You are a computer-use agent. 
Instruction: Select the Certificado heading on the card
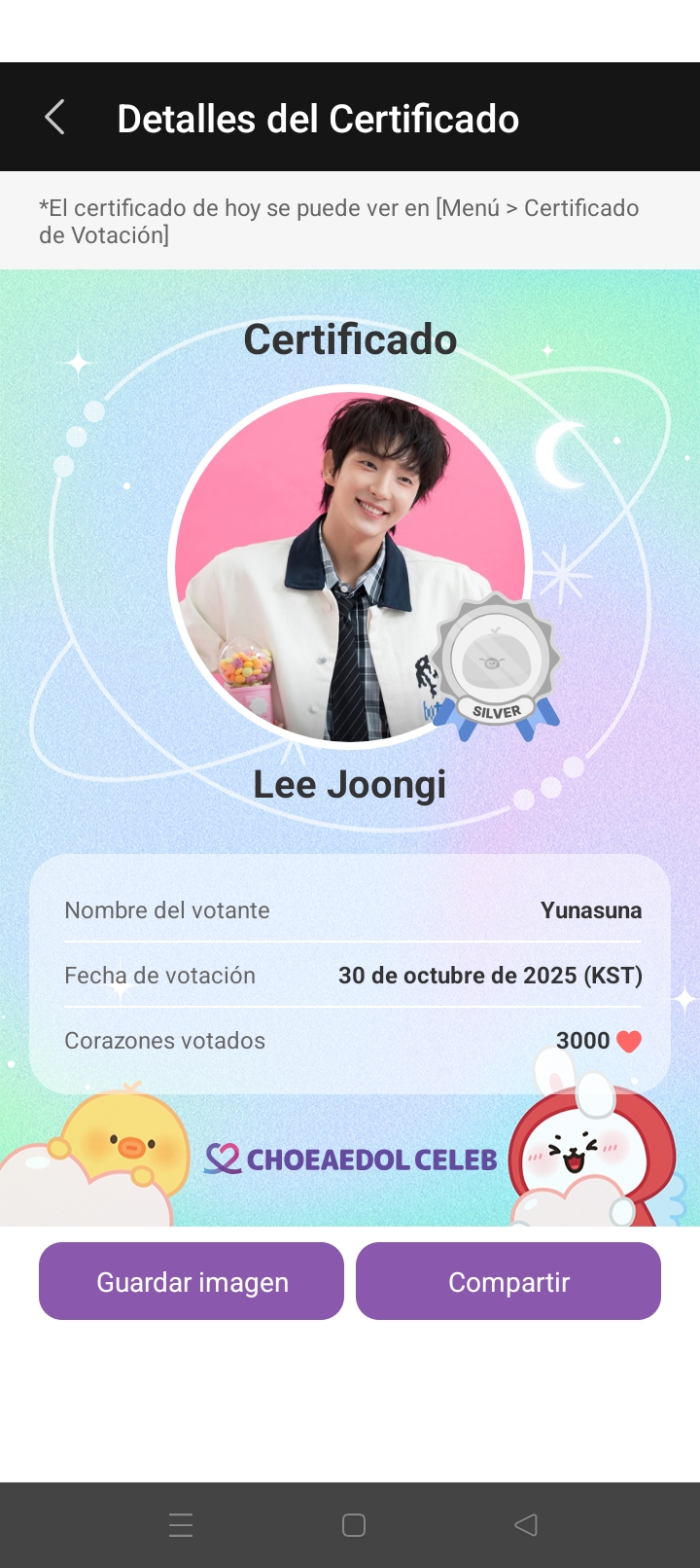coord(351,339)
